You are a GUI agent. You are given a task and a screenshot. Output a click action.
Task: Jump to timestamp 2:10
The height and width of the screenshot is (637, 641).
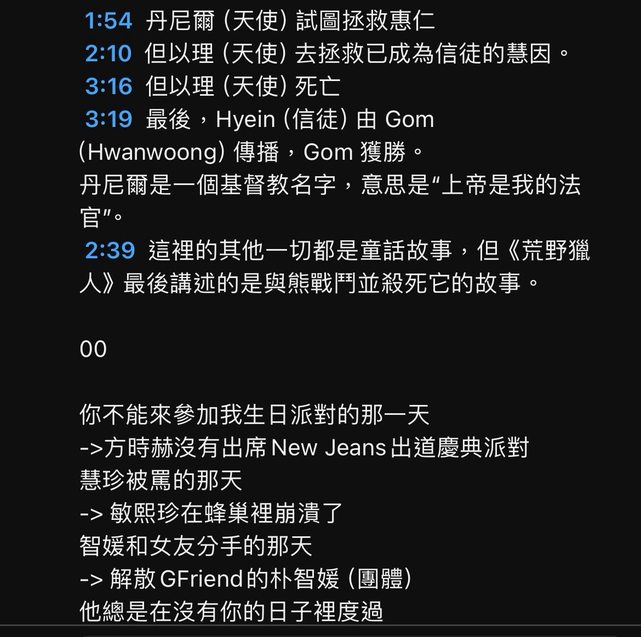[x=108, y=53]
